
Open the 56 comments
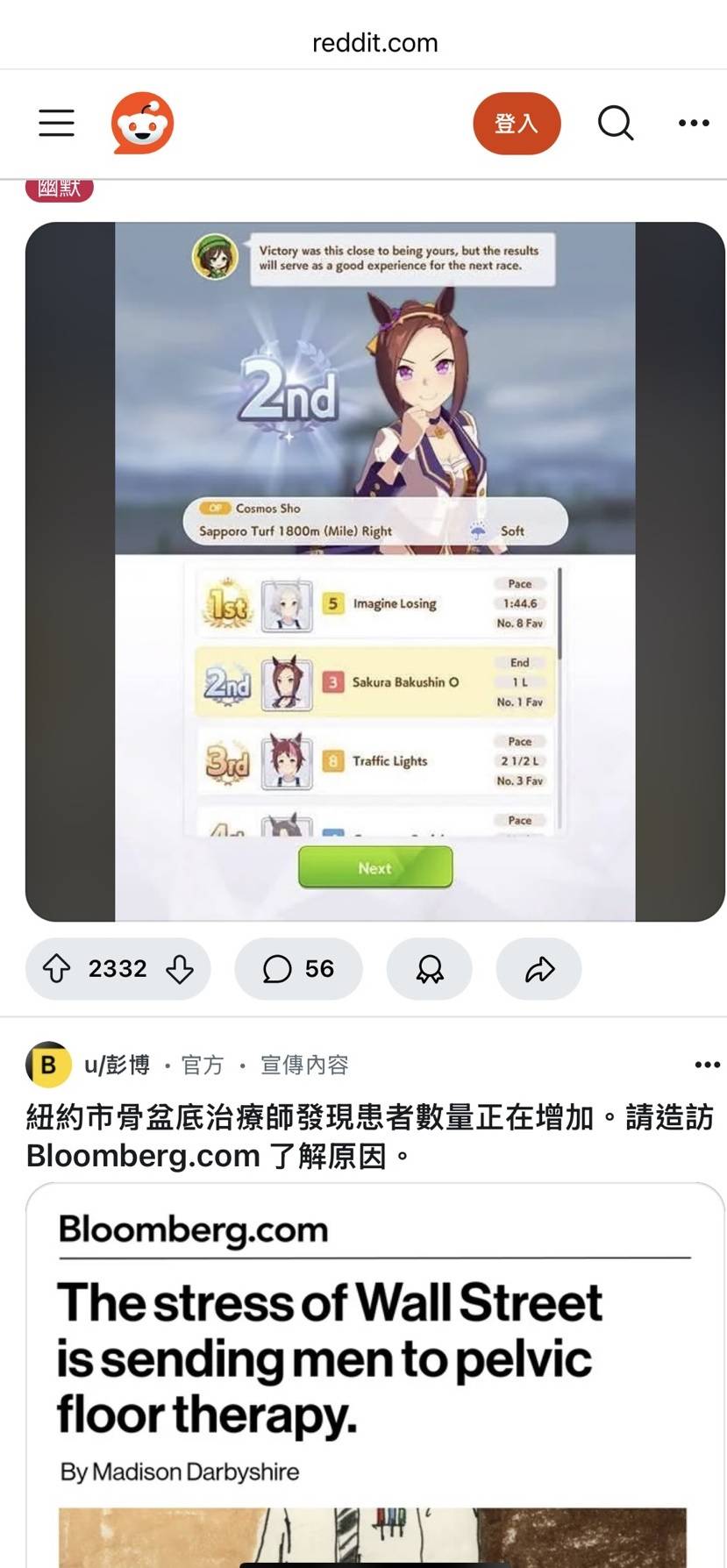click(298, 968)
